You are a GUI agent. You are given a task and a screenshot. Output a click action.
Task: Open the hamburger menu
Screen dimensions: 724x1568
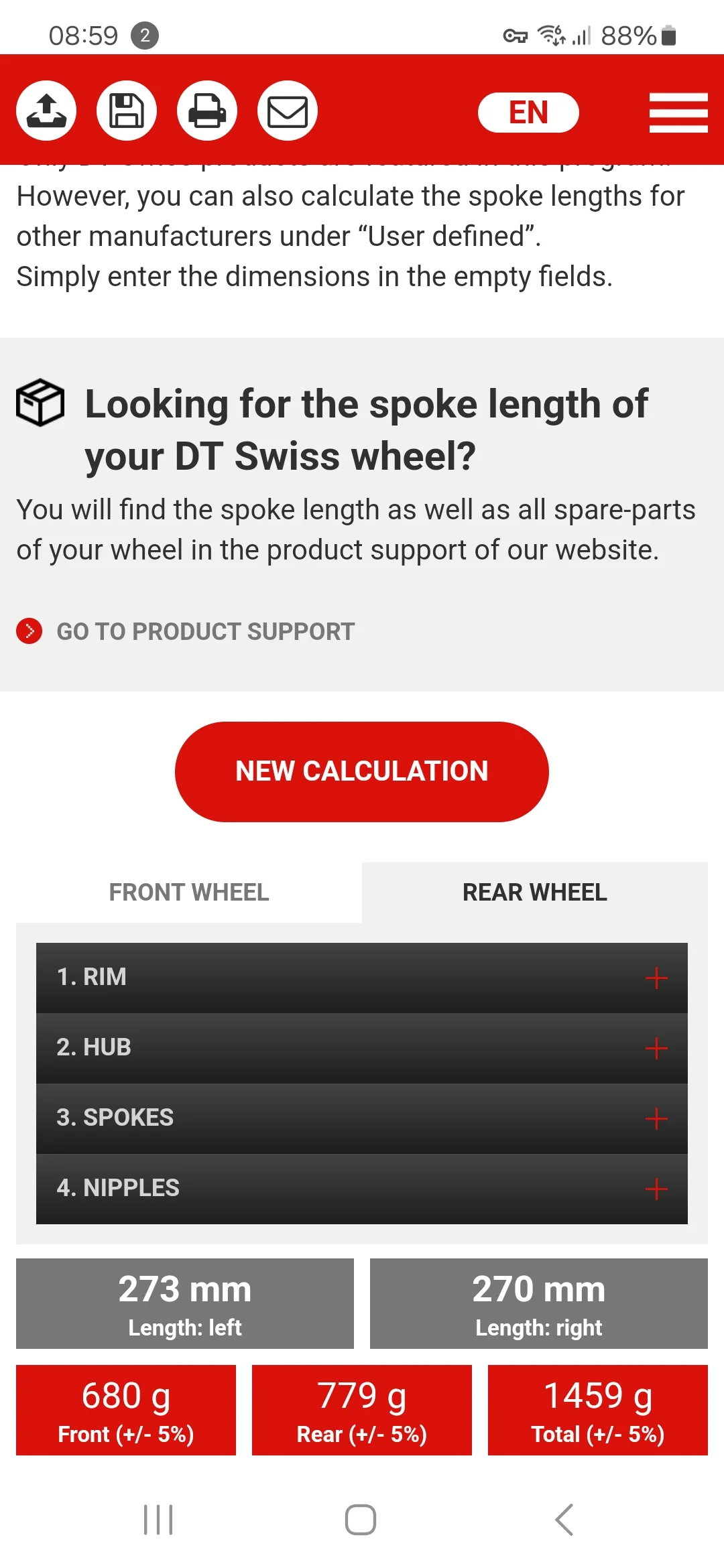[x=678, y=113]
